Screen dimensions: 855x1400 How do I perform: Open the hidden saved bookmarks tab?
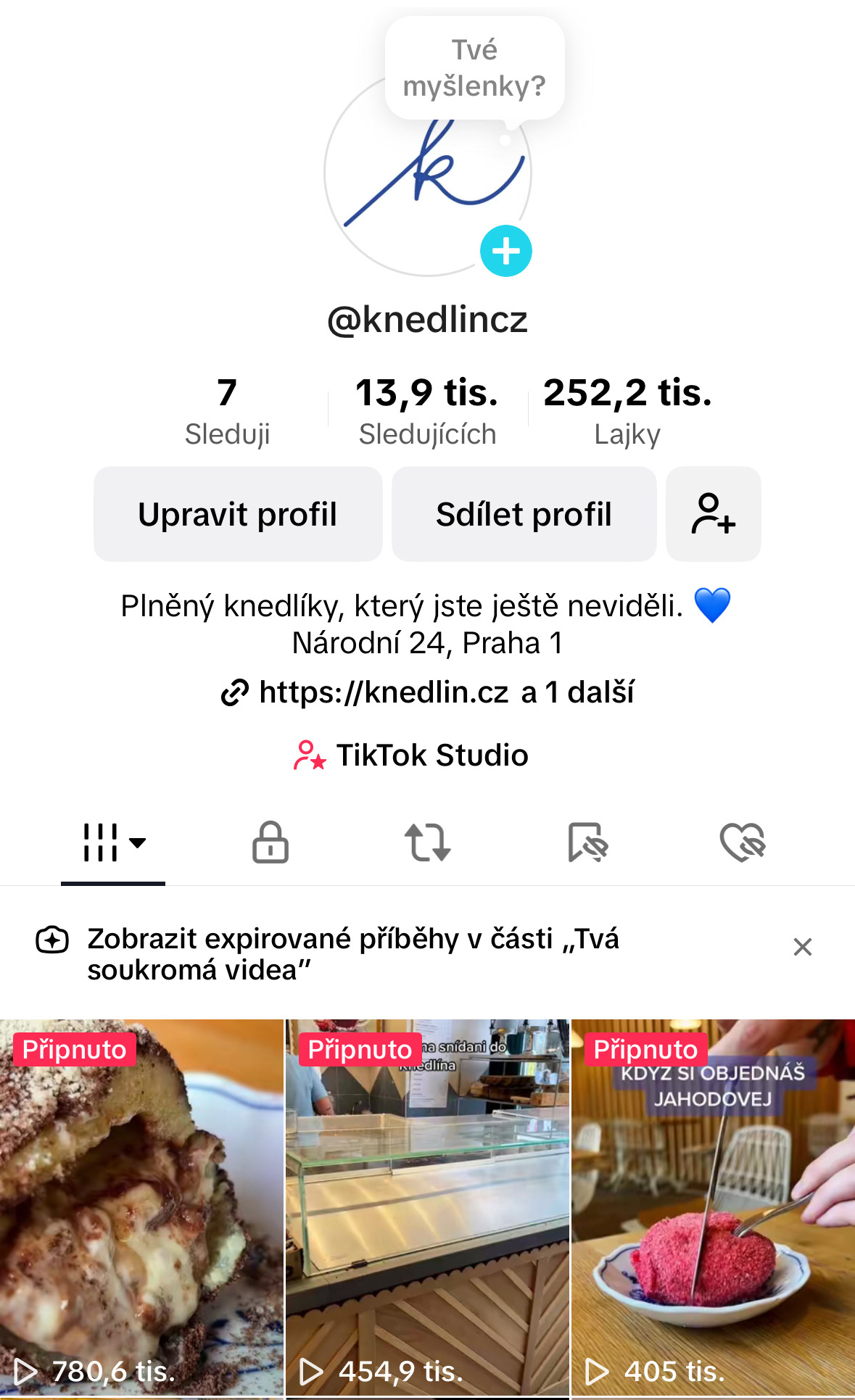point(587,842)
